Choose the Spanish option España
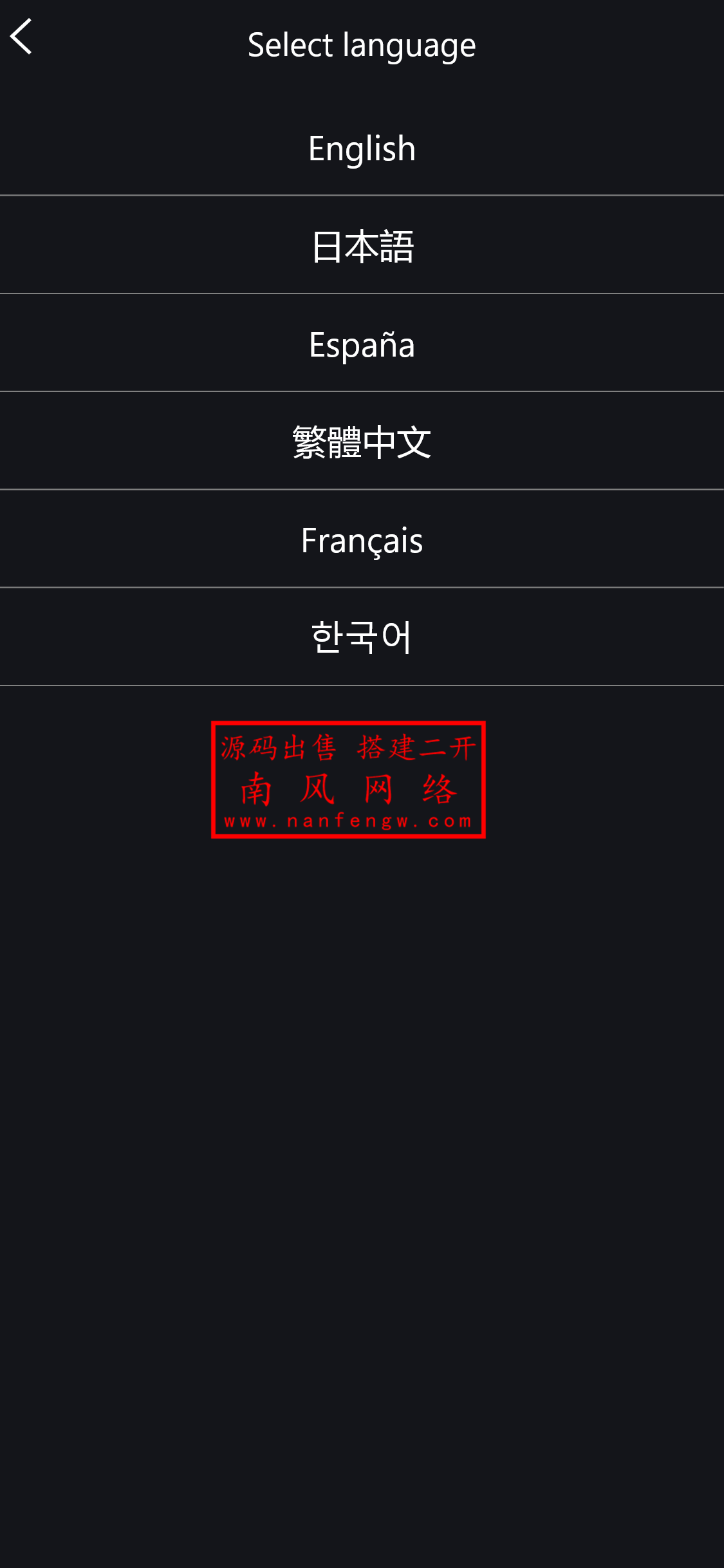 362,343
